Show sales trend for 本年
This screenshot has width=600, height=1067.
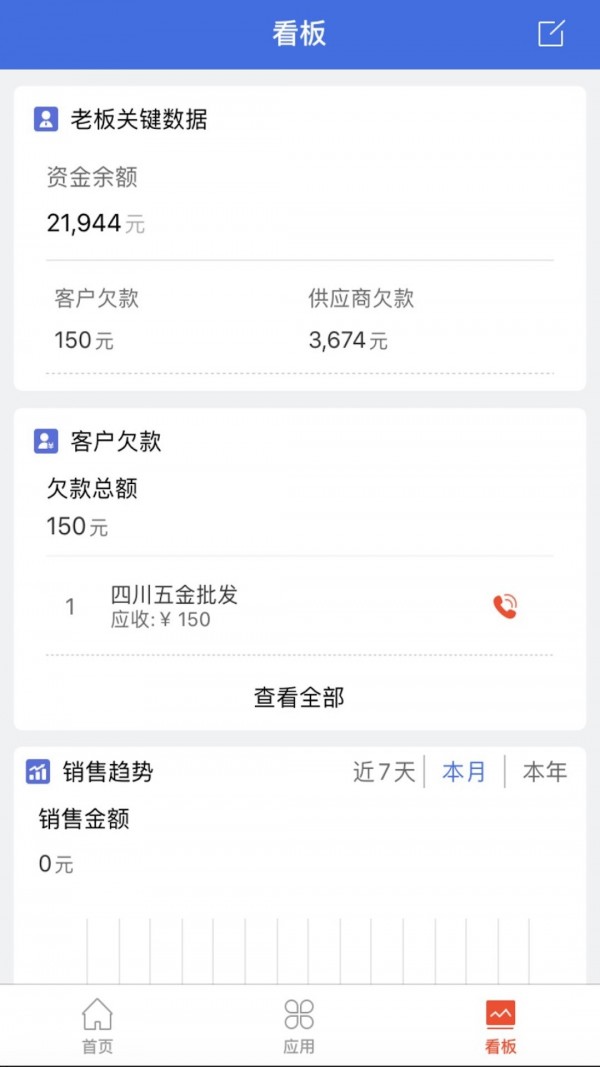coord(545,772)
